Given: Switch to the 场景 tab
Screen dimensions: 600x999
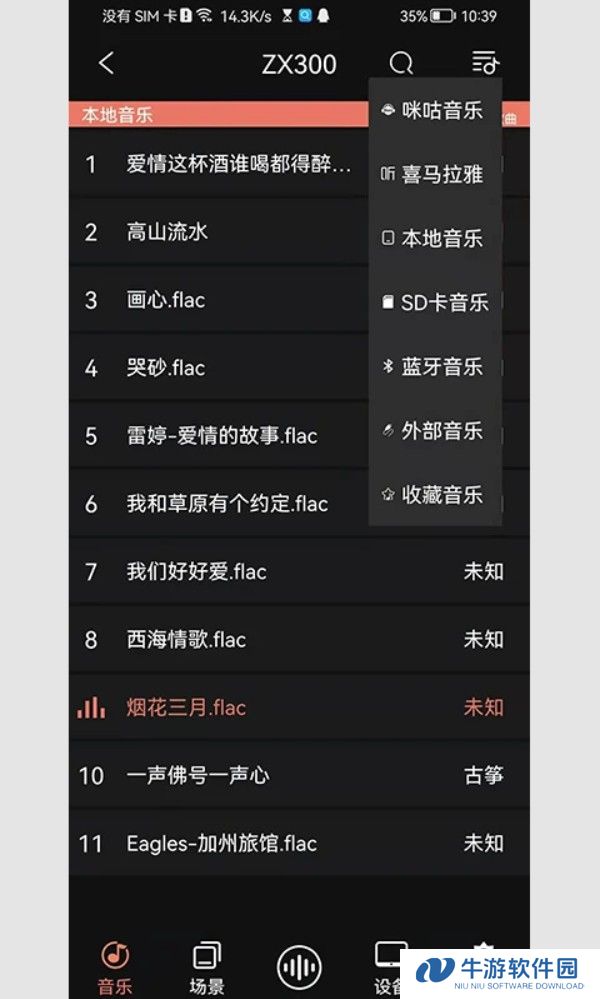Looking at the screenshot, I should coord(207,967).
